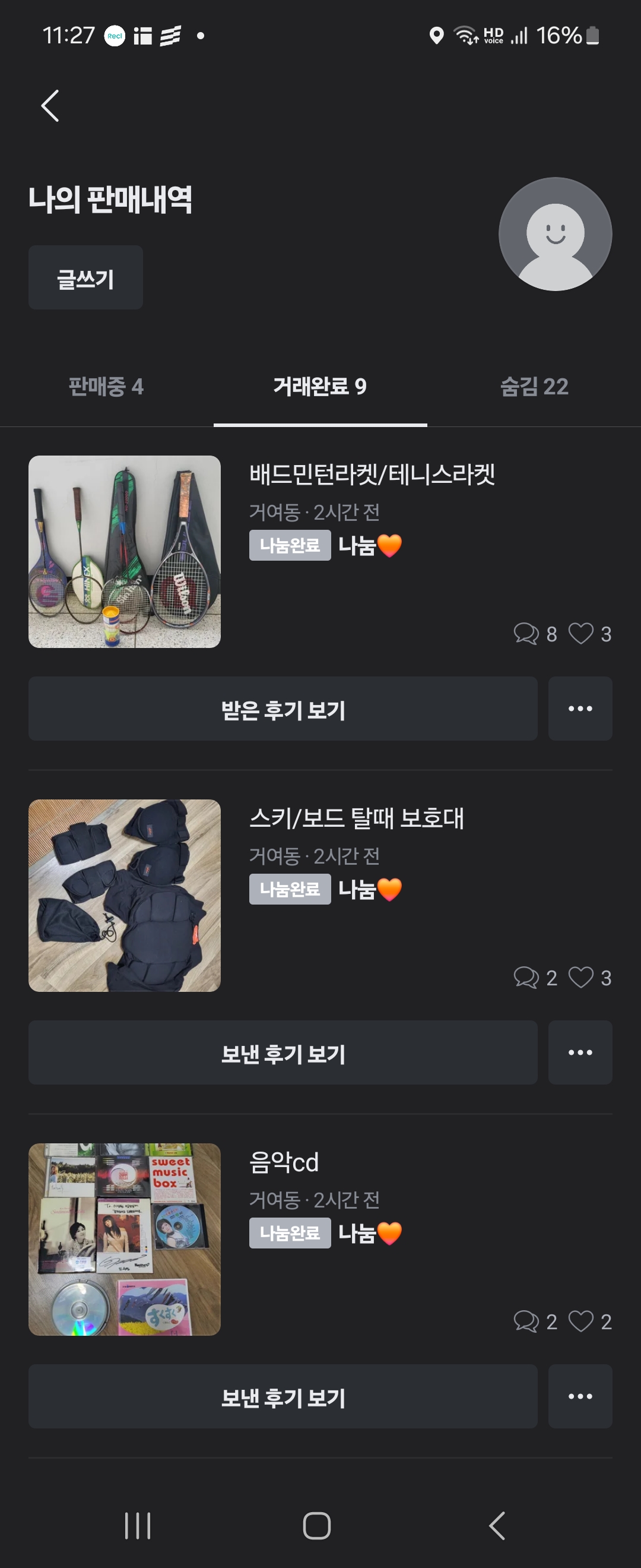Open the recent apps overview

(138, 1525)
